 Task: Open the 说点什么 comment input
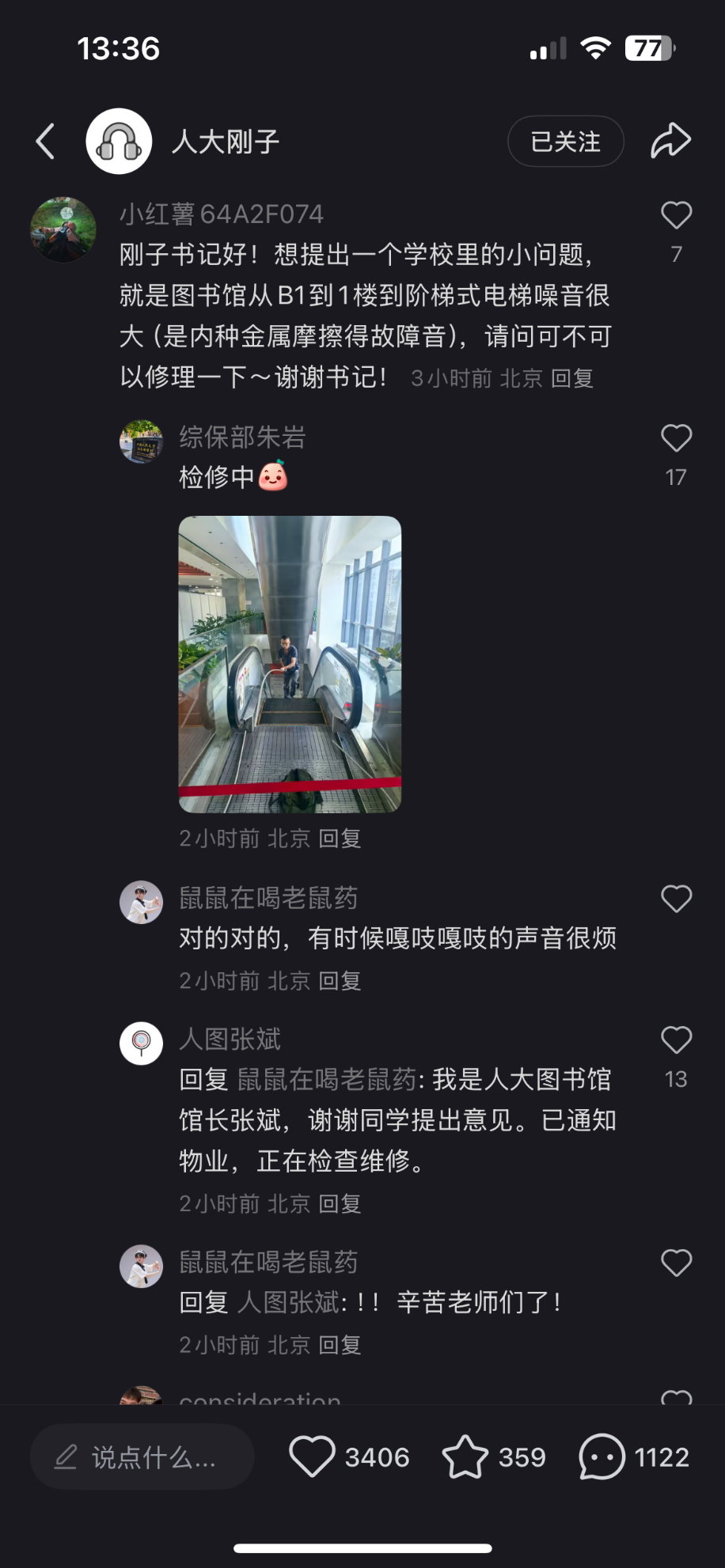142,1457
